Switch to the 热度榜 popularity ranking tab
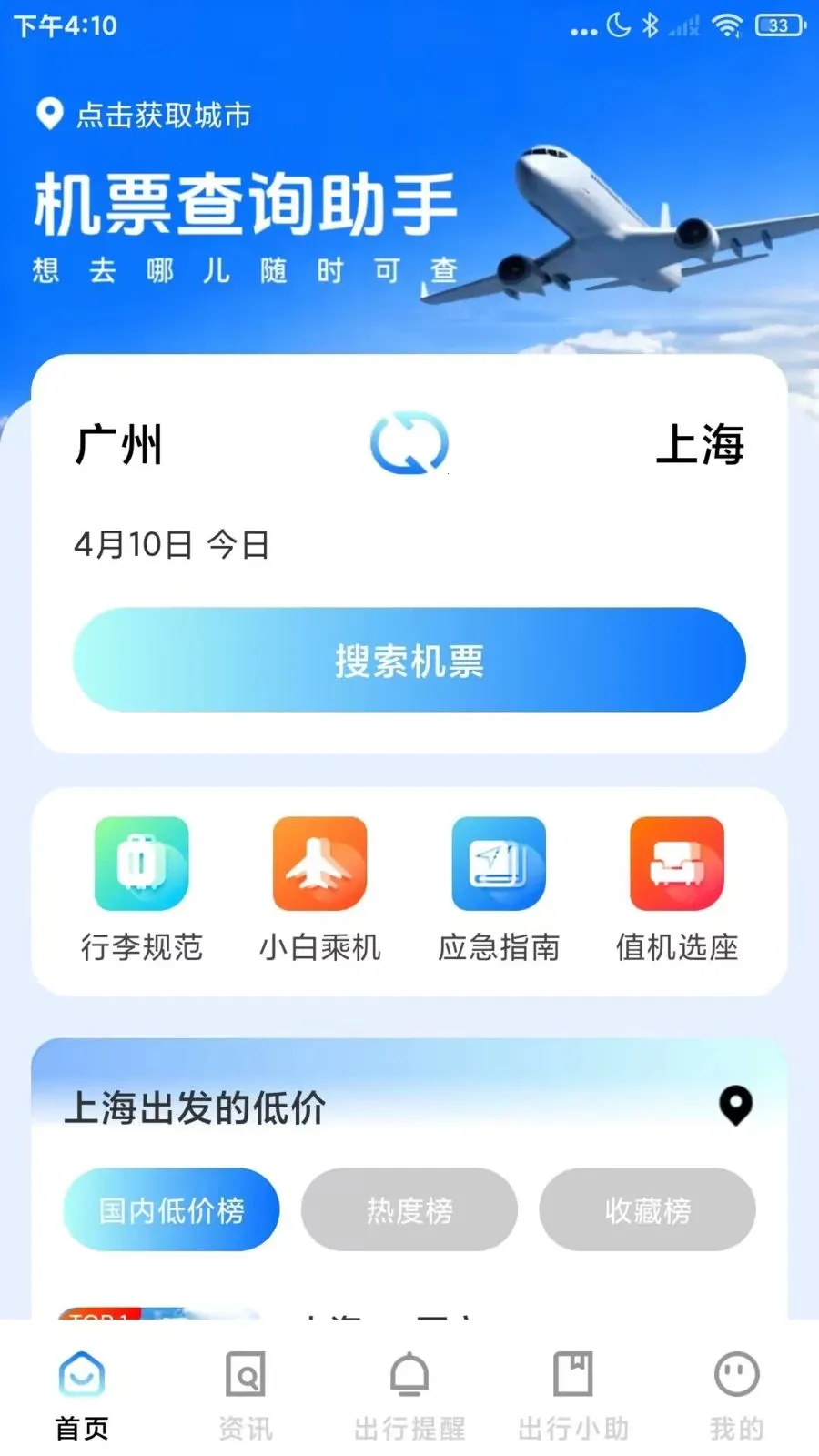 coord(409,1209)
